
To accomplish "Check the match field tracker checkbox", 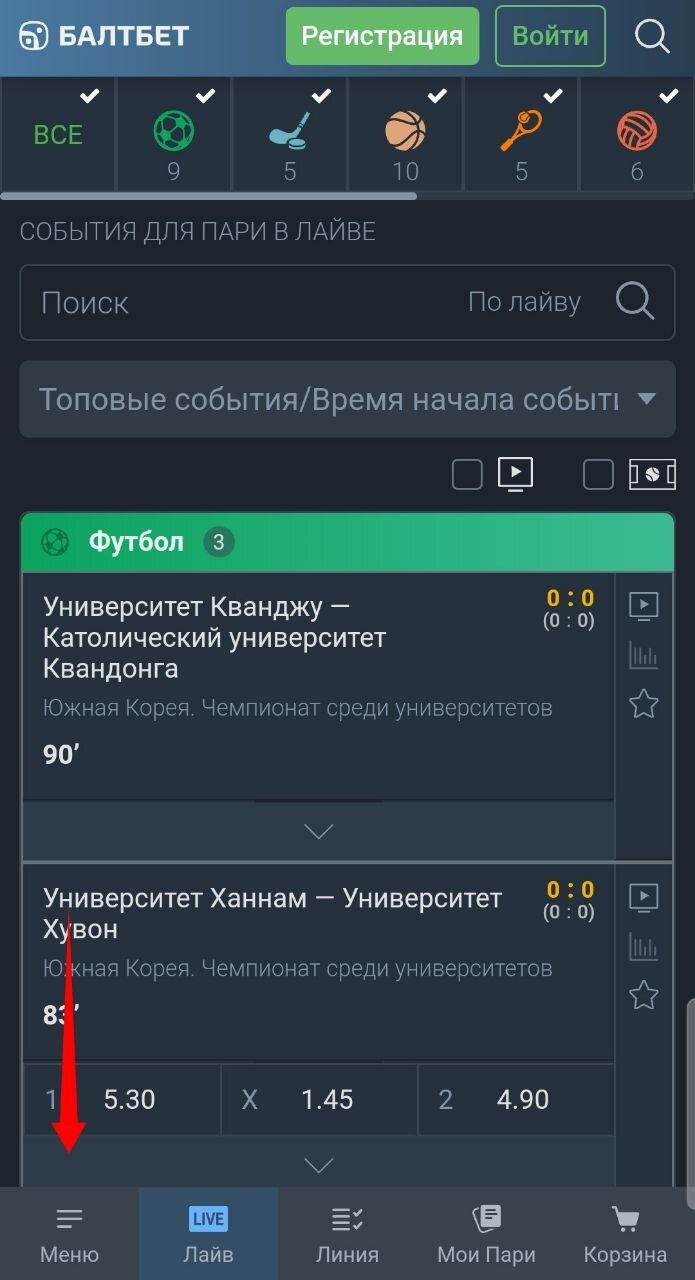I will coord(598,474).
